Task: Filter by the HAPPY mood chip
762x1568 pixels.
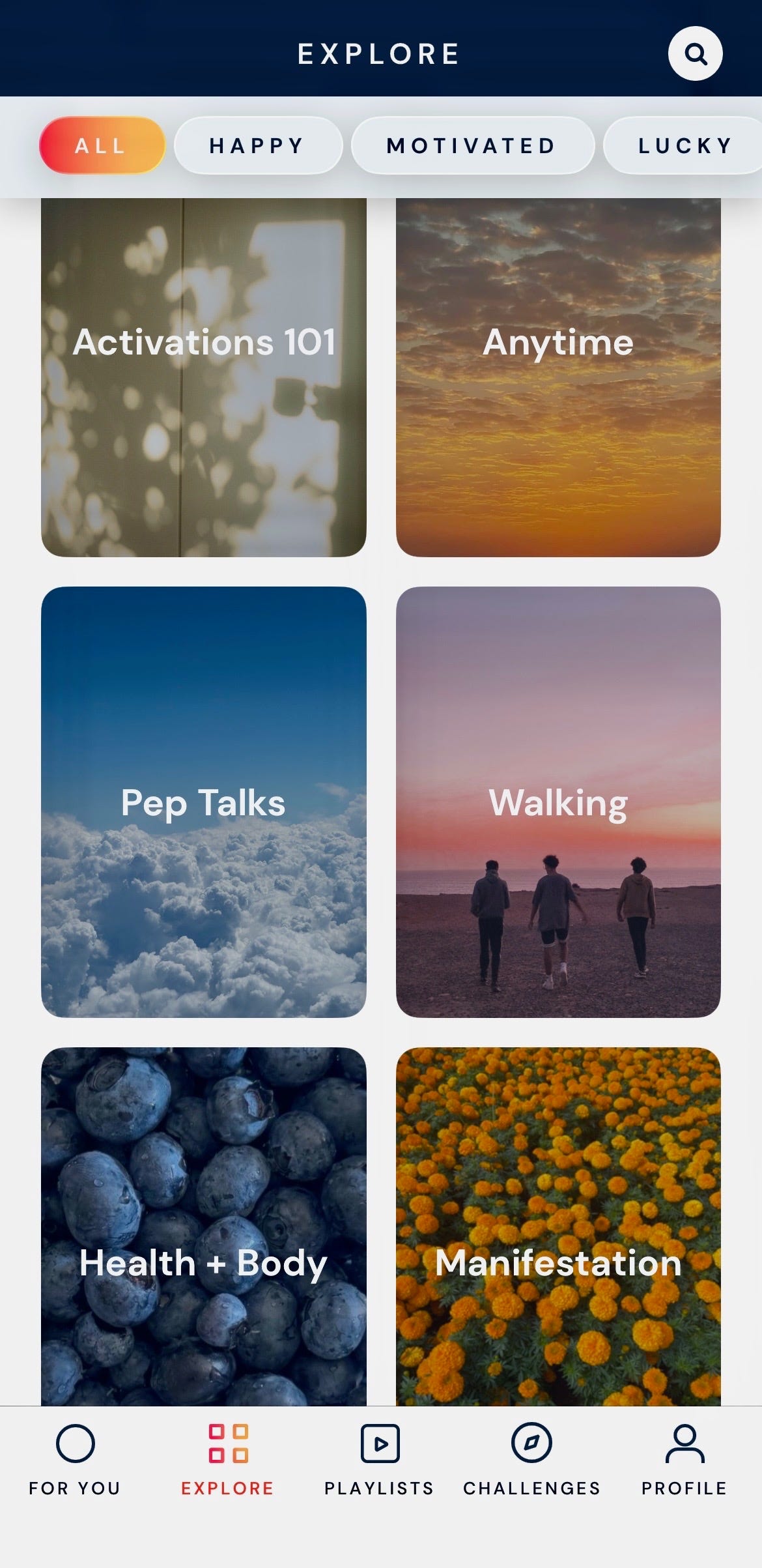Action: click(x=258, y=145)
